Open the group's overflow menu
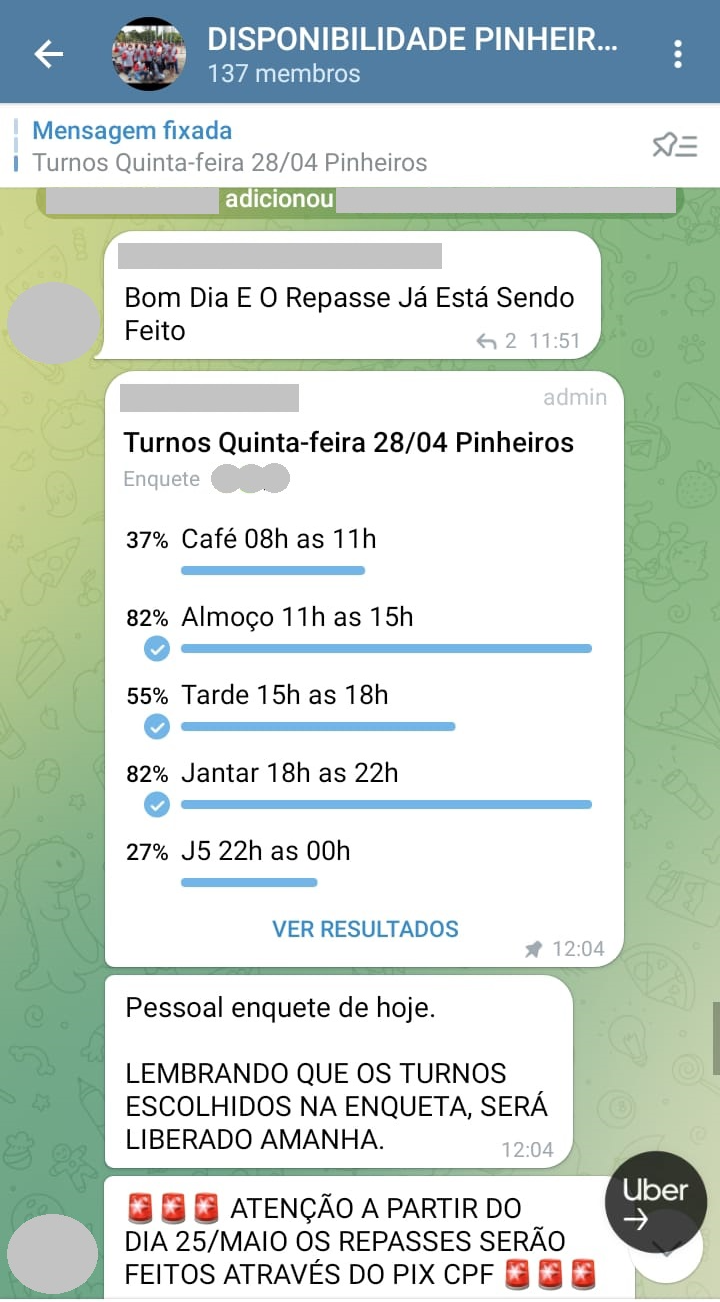 tap(678, 54)
